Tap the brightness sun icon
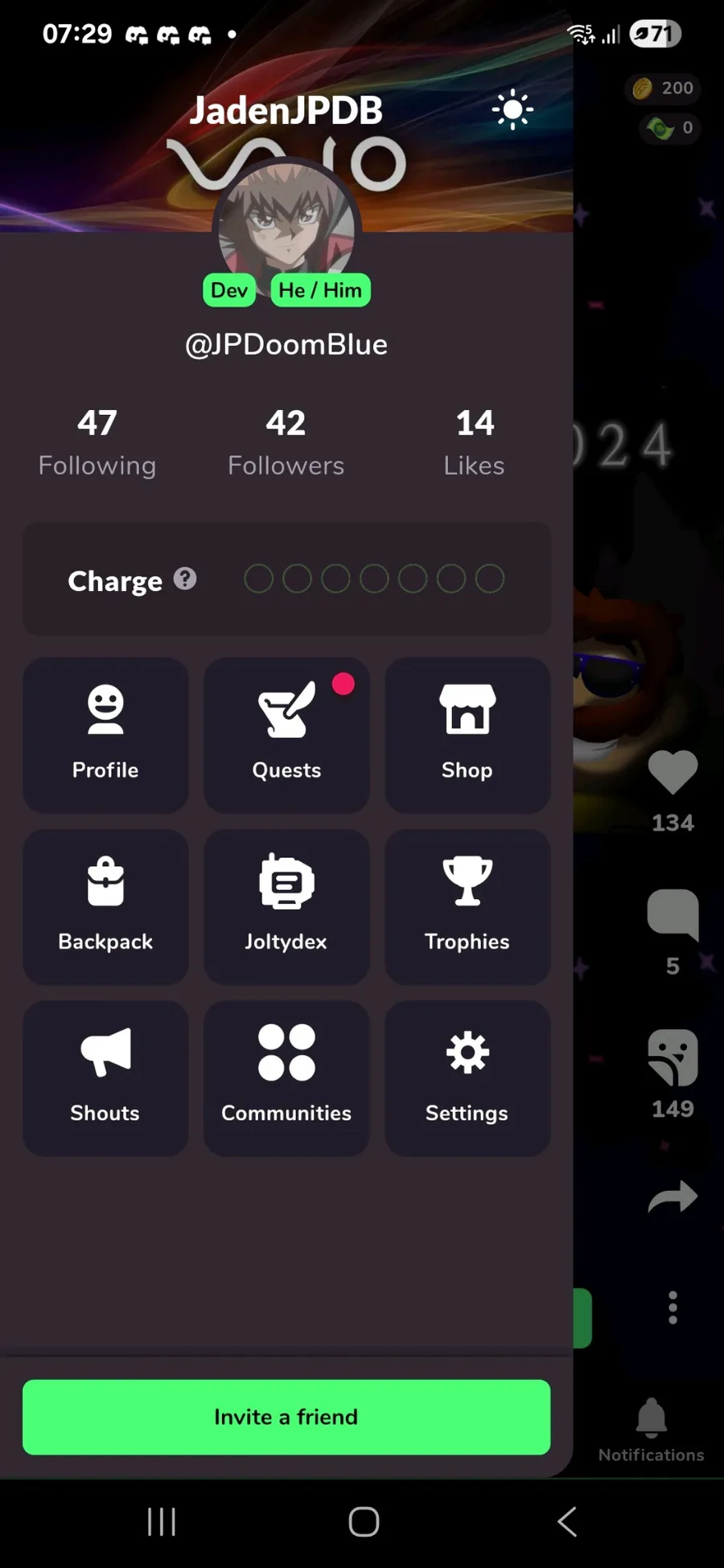The width and height of the screenshot is (724, 1568). [512, 109]
